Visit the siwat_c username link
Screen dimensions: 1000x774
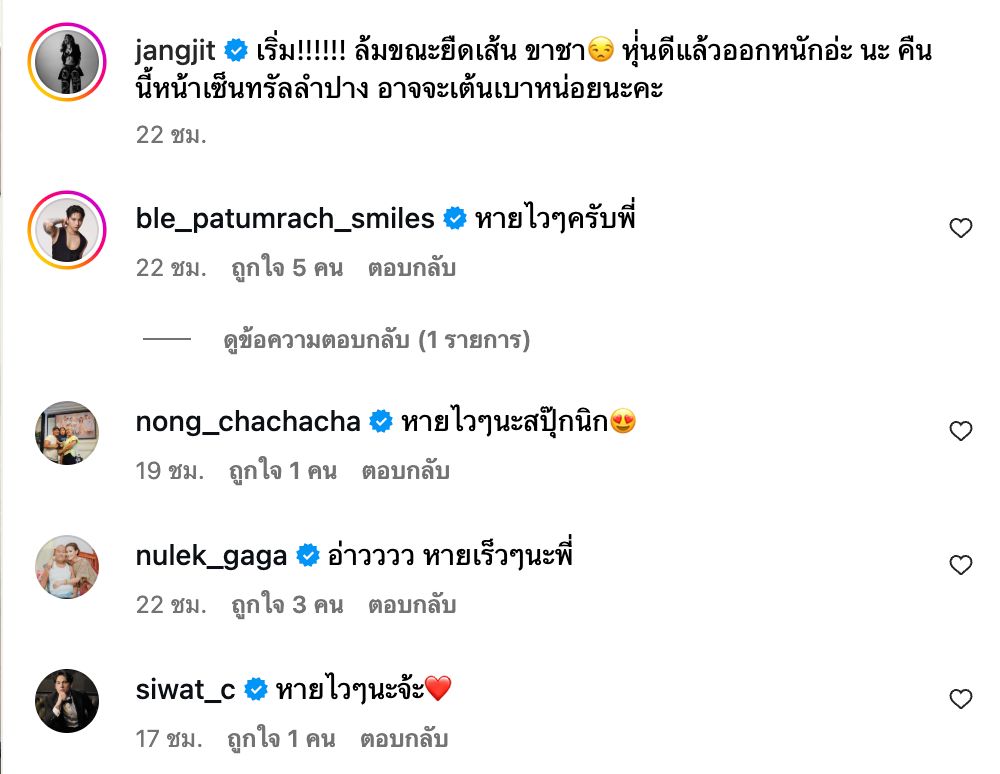[185, 689]
